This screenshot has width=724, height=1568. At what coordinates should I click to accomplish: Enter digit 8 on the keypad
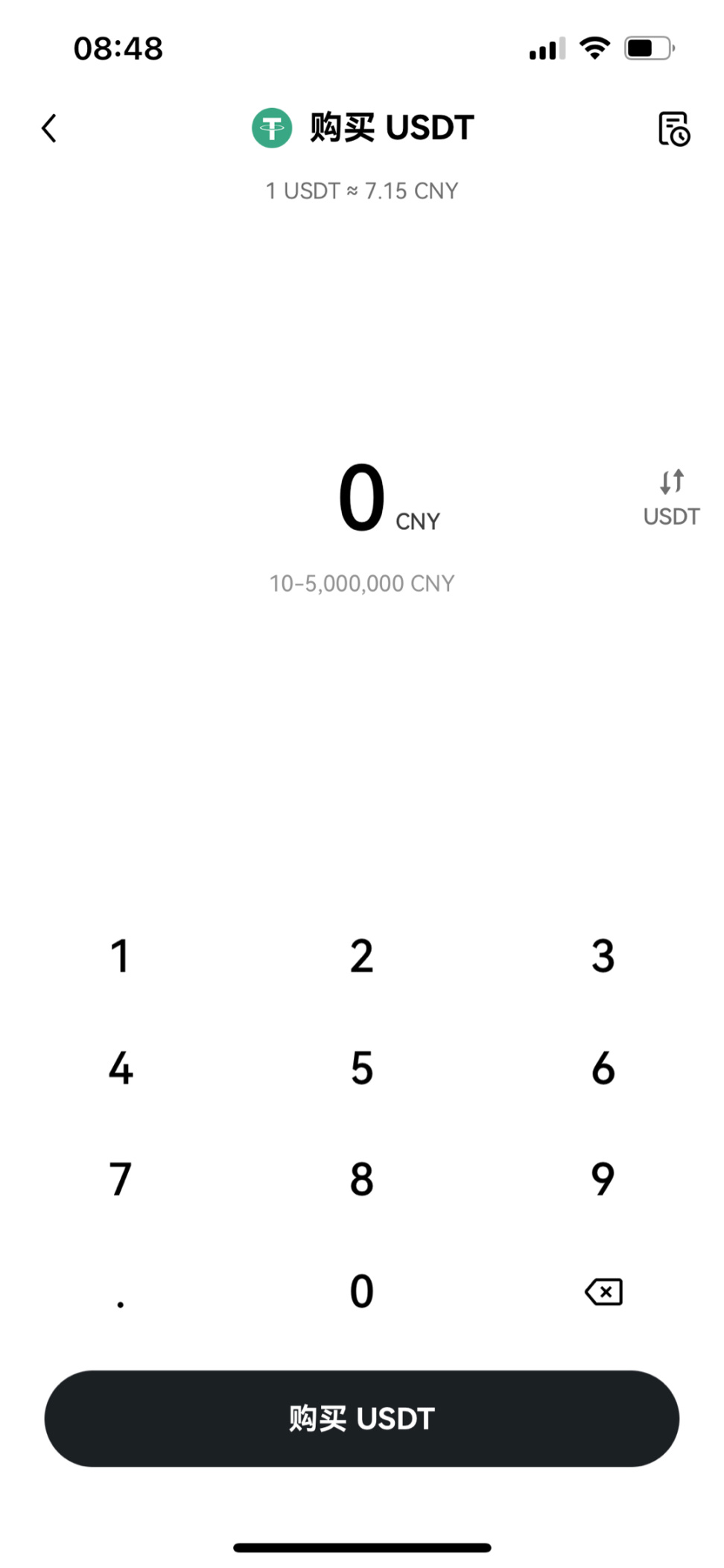pyautogui.click(x=362, y=1179)
